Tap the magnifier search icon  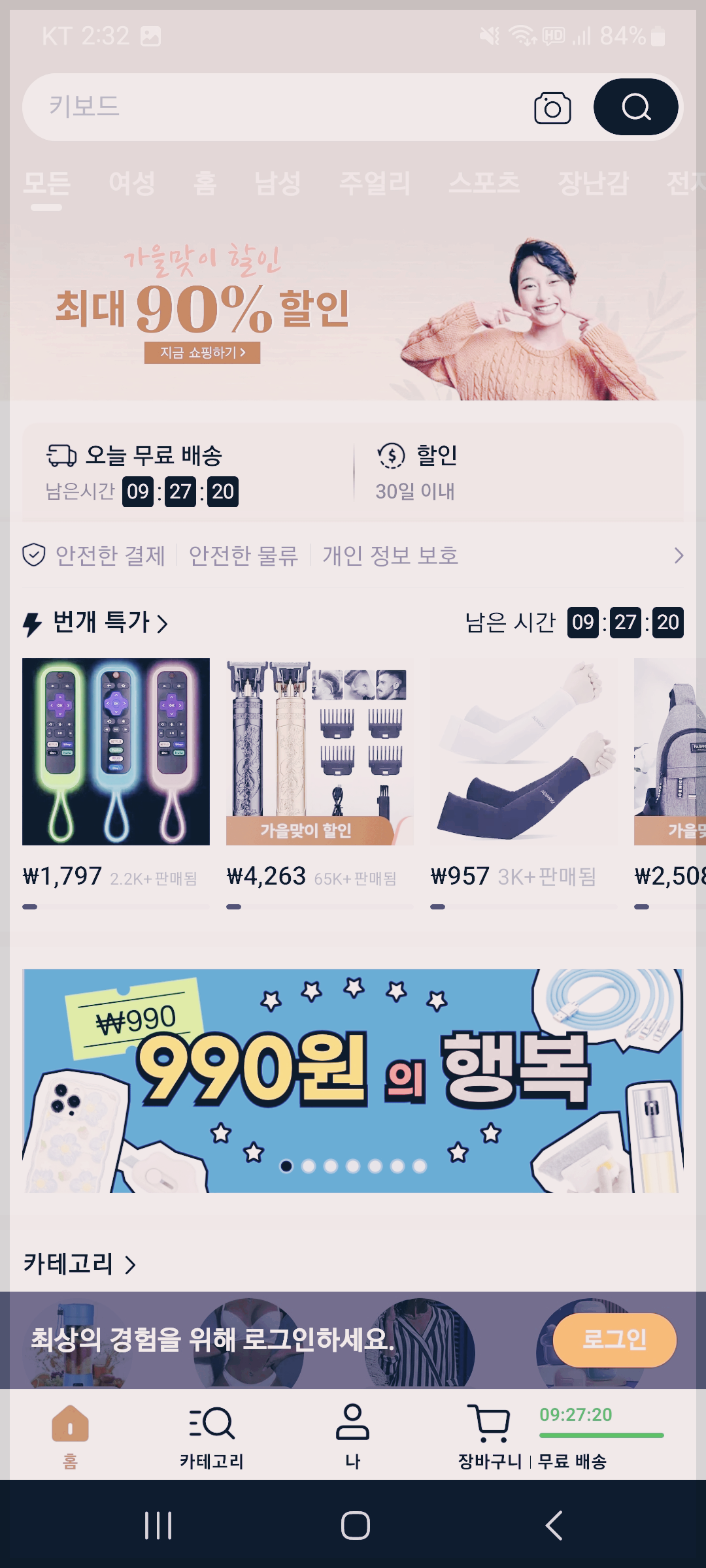pos(635,107)
